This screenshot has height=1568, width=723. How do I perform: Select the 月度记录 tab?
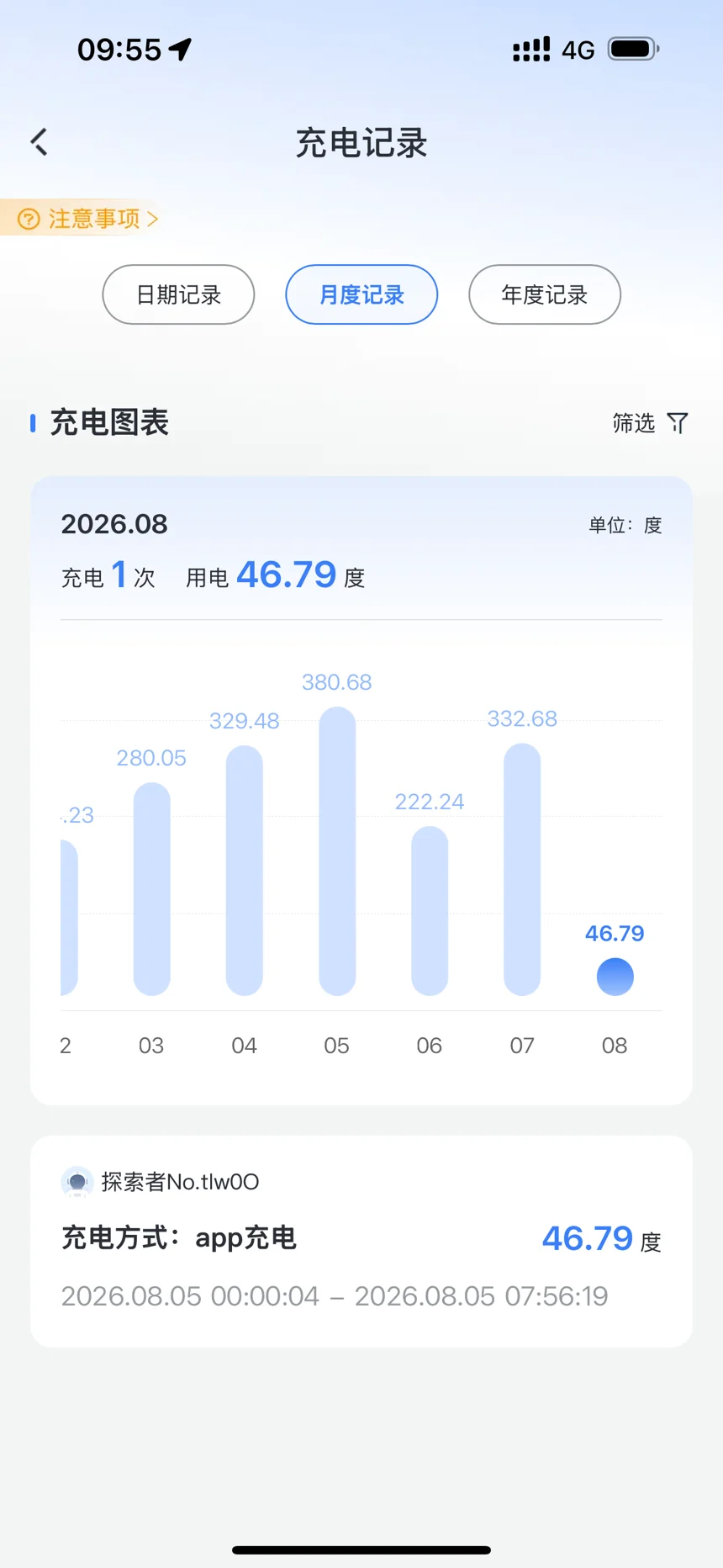[361, 294]
